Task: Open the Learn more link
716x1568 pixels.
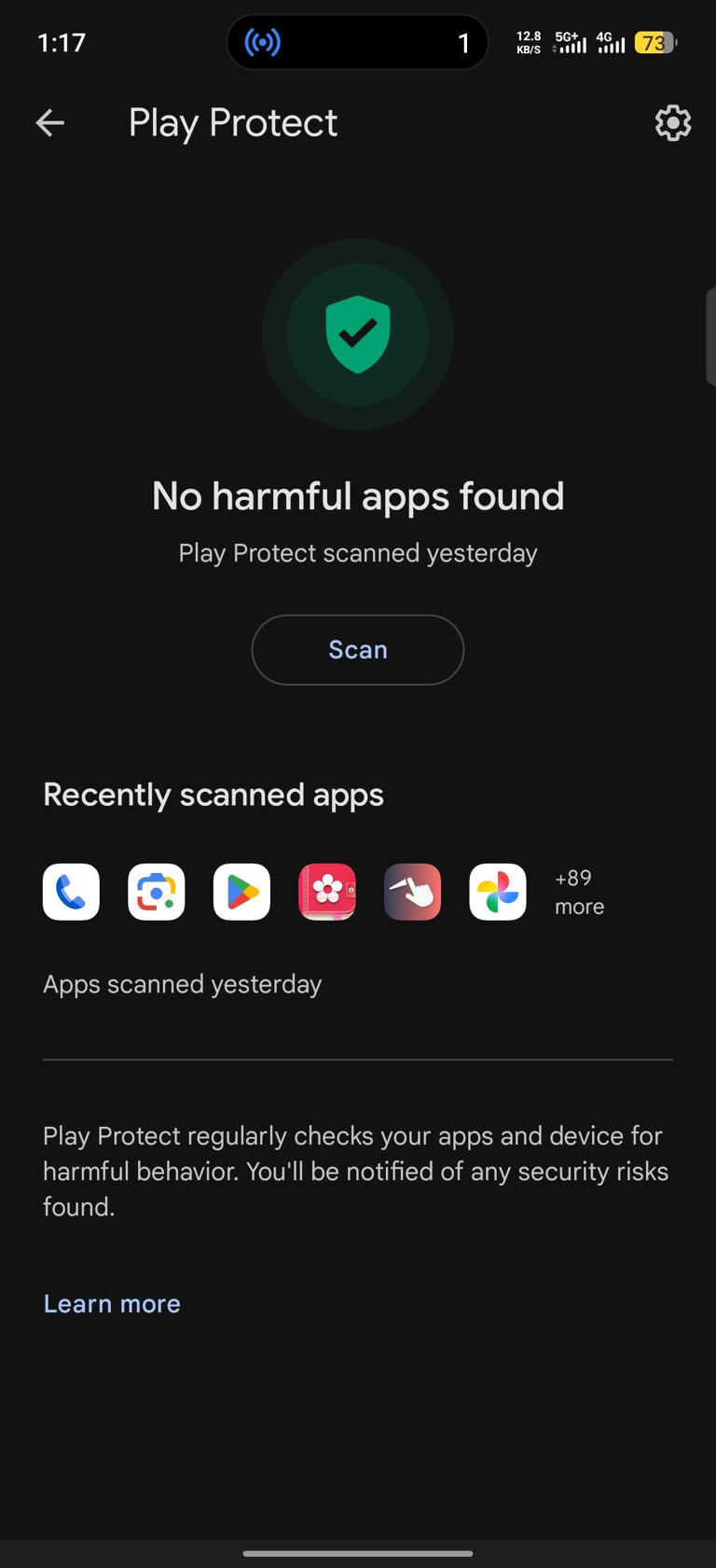Action: (112, 1303)
